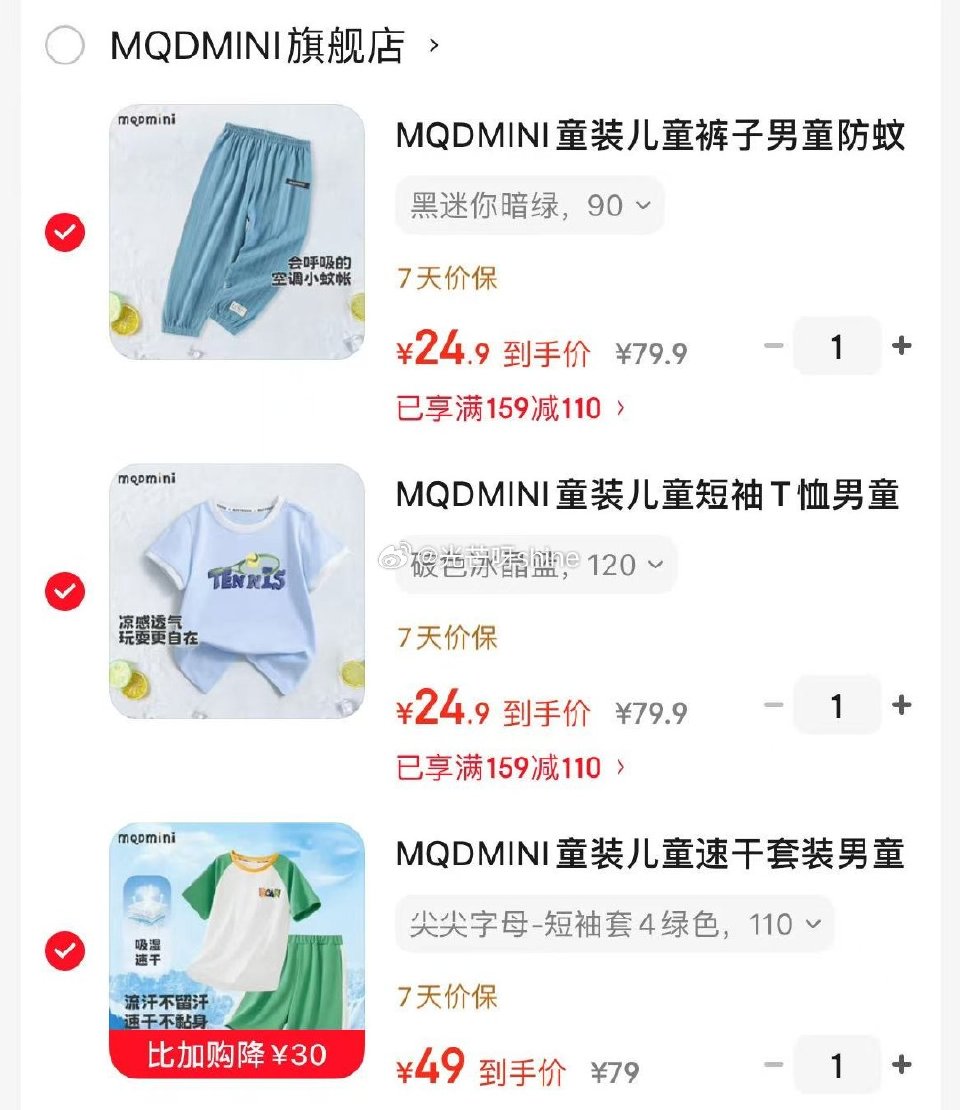Click the quantity input showing 1 for the pants
This screenshot has height=1110, width=960.
(x=837, y=345)
